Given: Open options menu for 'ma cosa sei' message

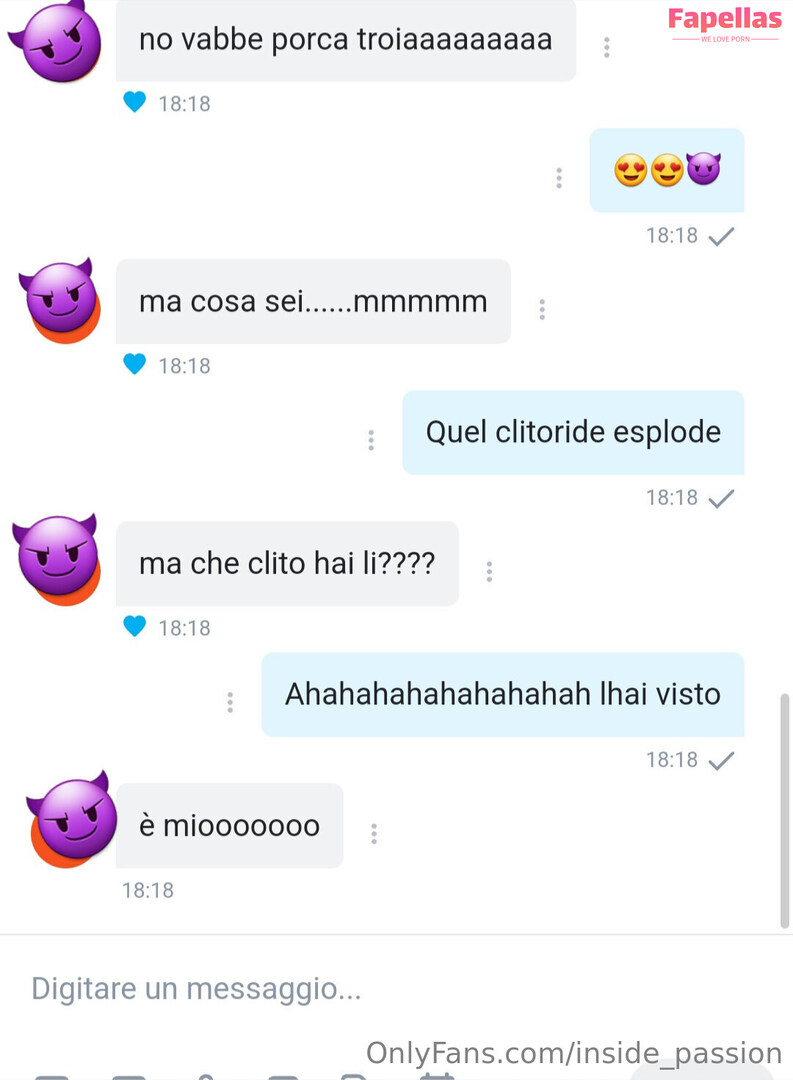Looking at the screenshot, I should click(542, 309).
